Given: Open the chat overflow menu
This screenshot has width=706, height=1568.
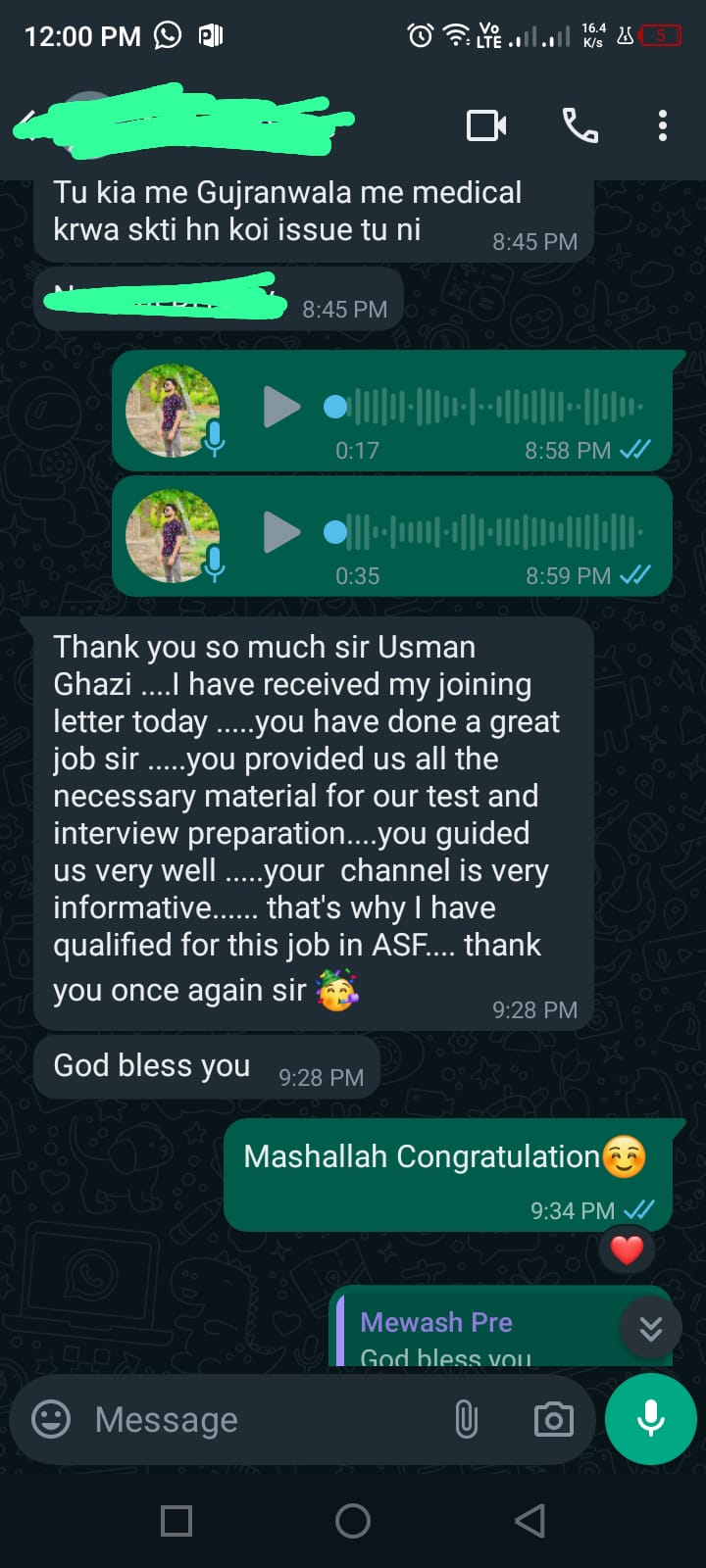Looking at the screenshot, I should coord(663,125).
